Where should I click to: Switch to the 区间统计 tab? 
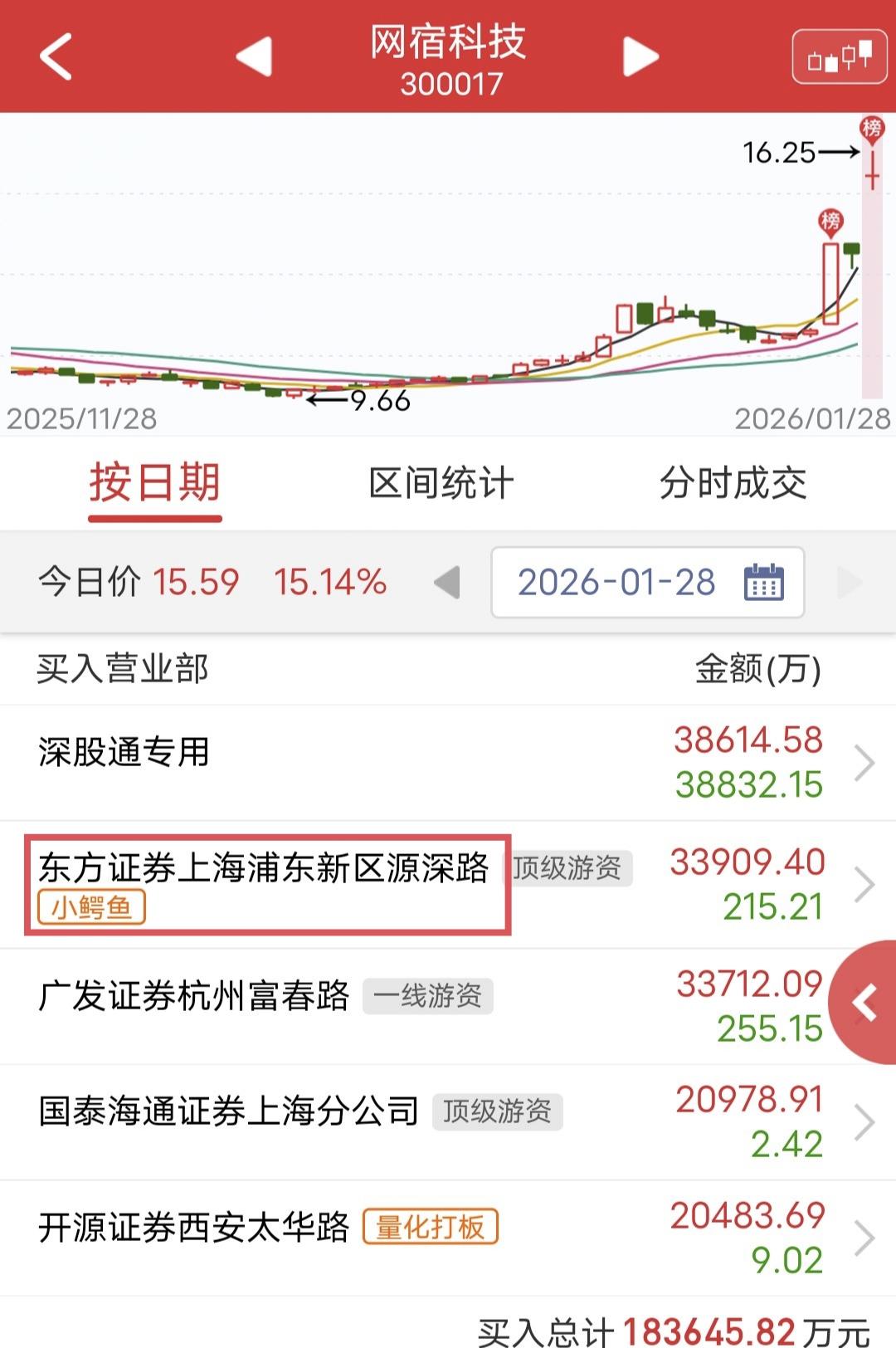[441, 483]
